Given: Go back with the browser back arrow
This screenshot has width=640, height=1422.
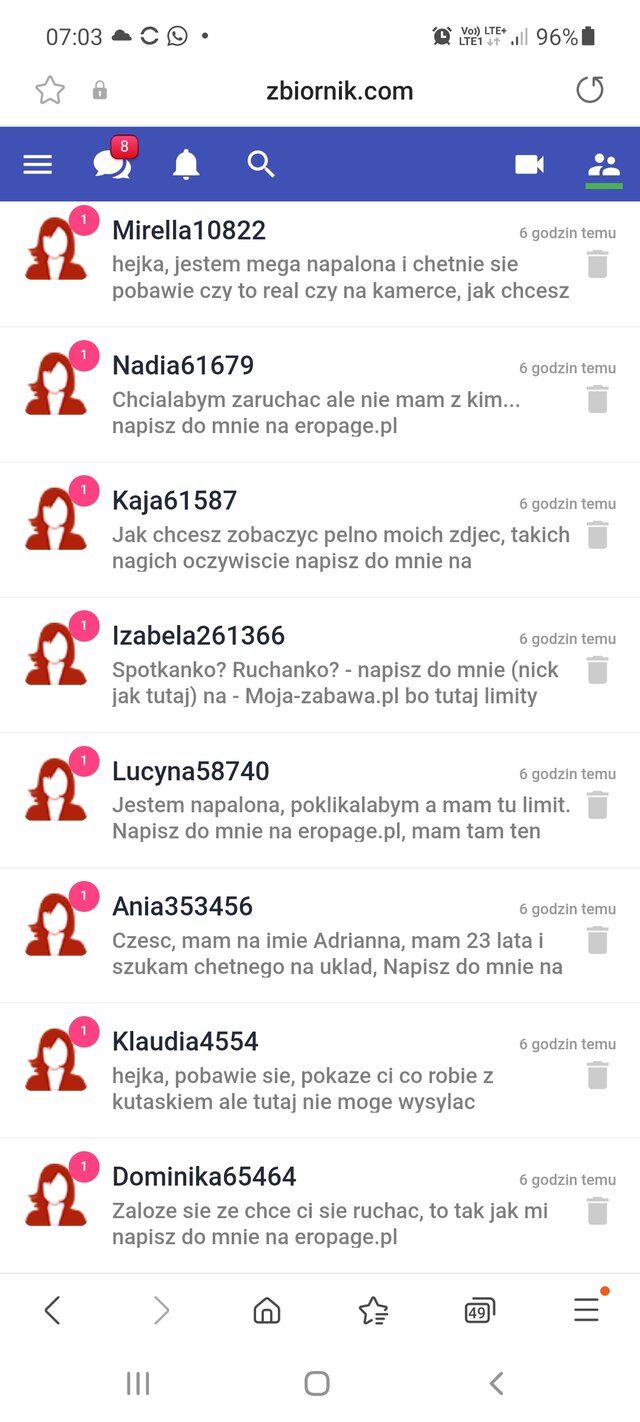Looking at the screenshot, I should pos(53,1310).
